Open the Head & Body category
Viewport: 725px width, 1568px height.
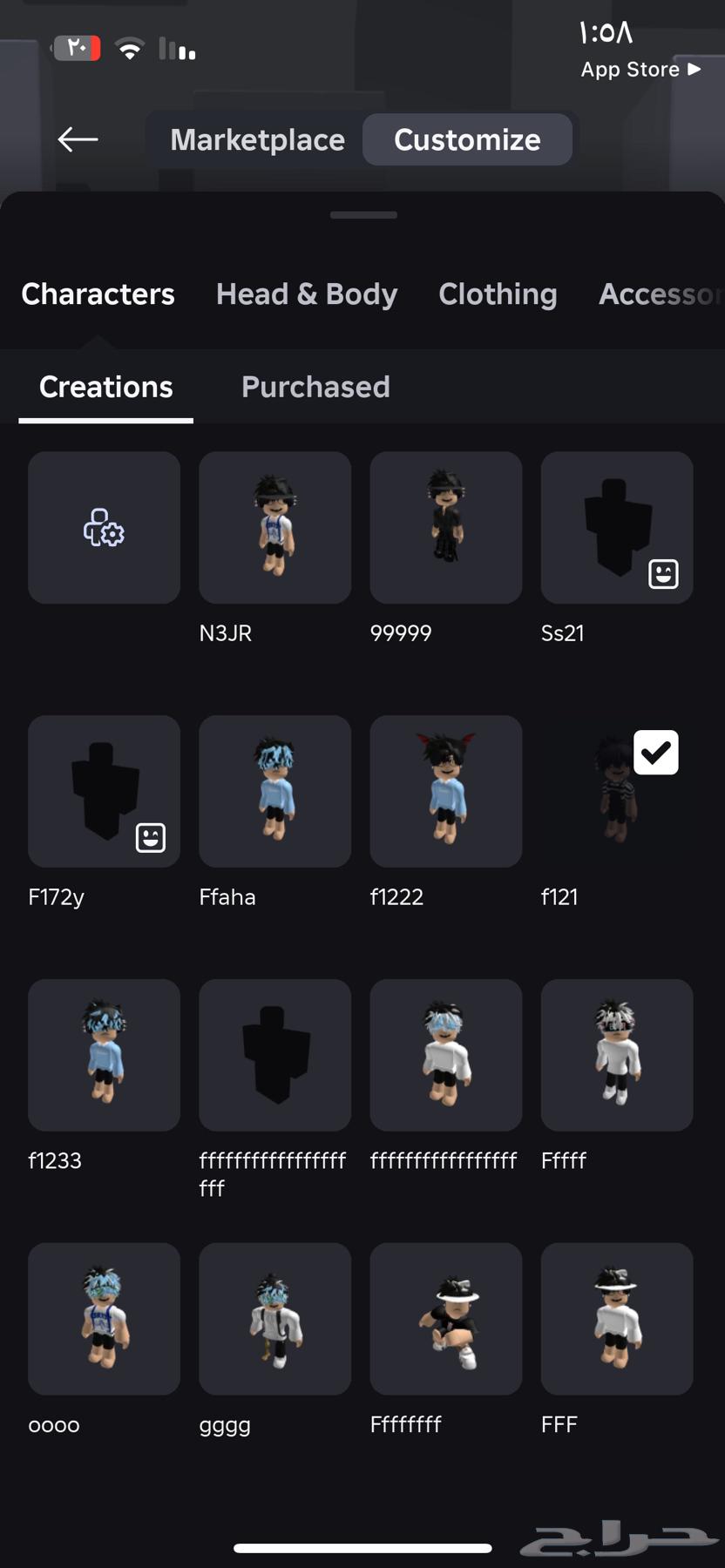click(x=307, y=294)
